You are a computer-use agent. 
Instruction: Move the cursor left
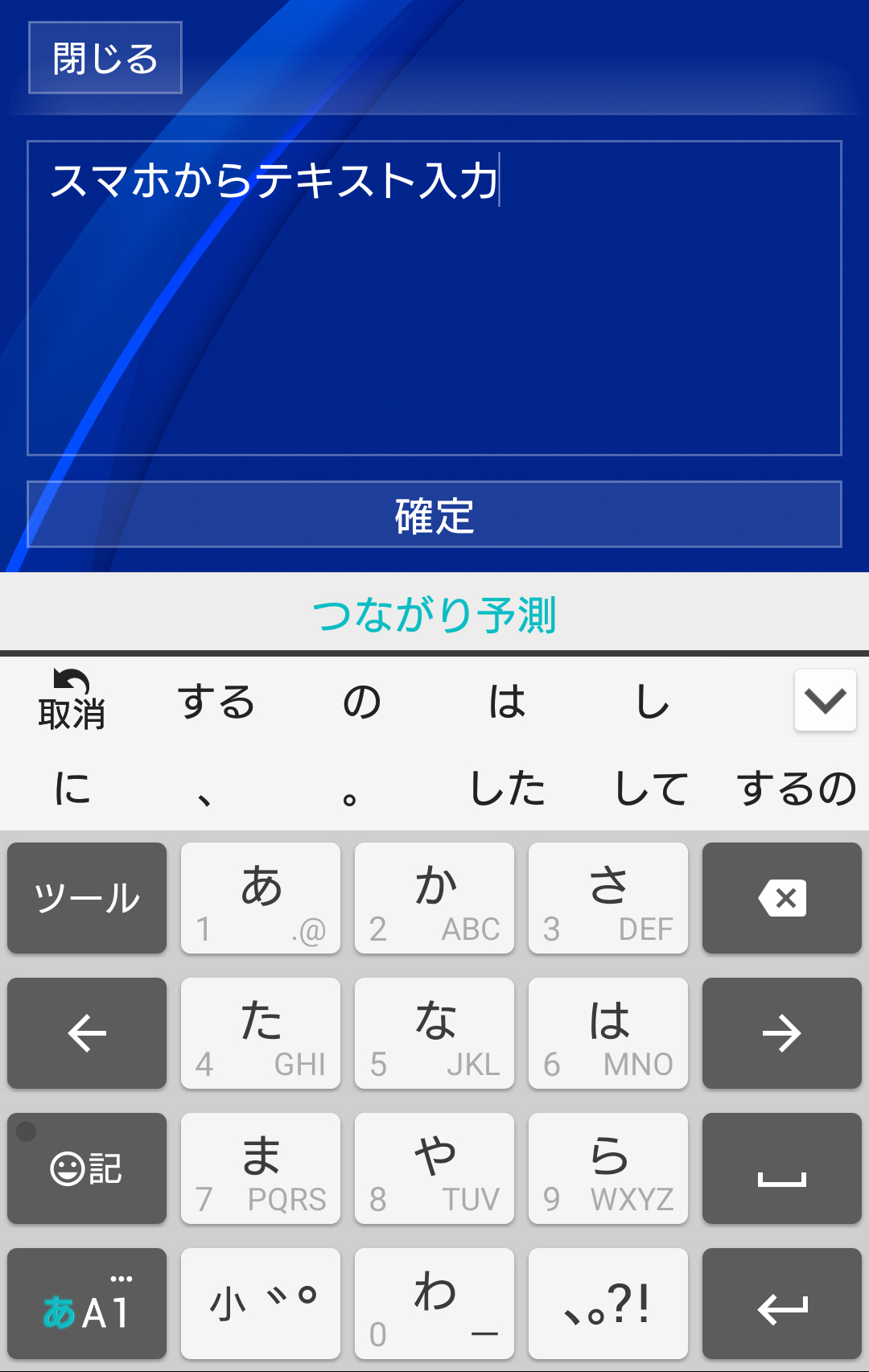tap(87, 1033)
